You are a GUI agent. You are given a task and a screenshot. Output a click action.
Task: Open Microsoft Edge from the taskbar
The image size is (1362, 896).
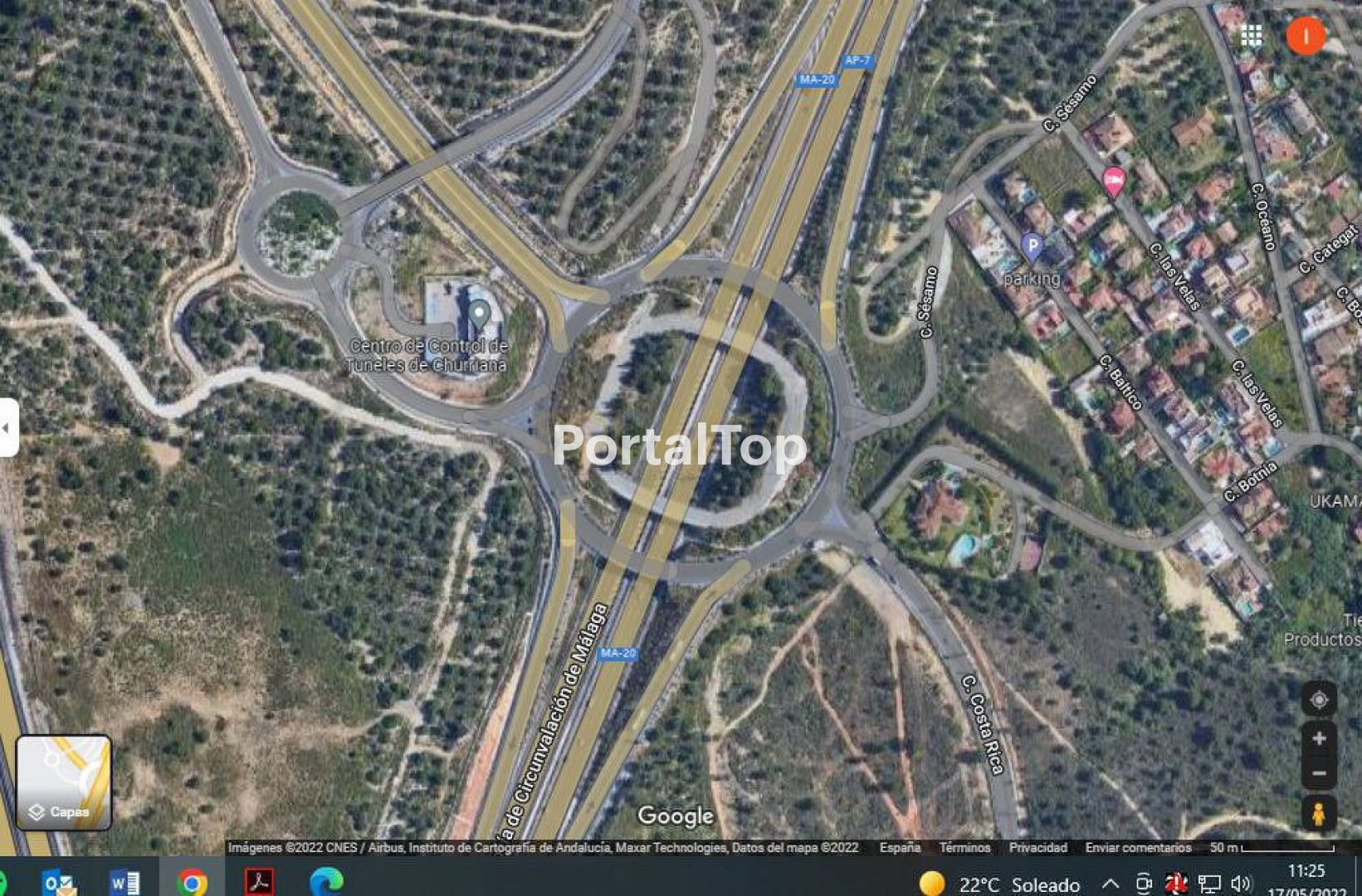pyautogui.click(x=326, y=882)
